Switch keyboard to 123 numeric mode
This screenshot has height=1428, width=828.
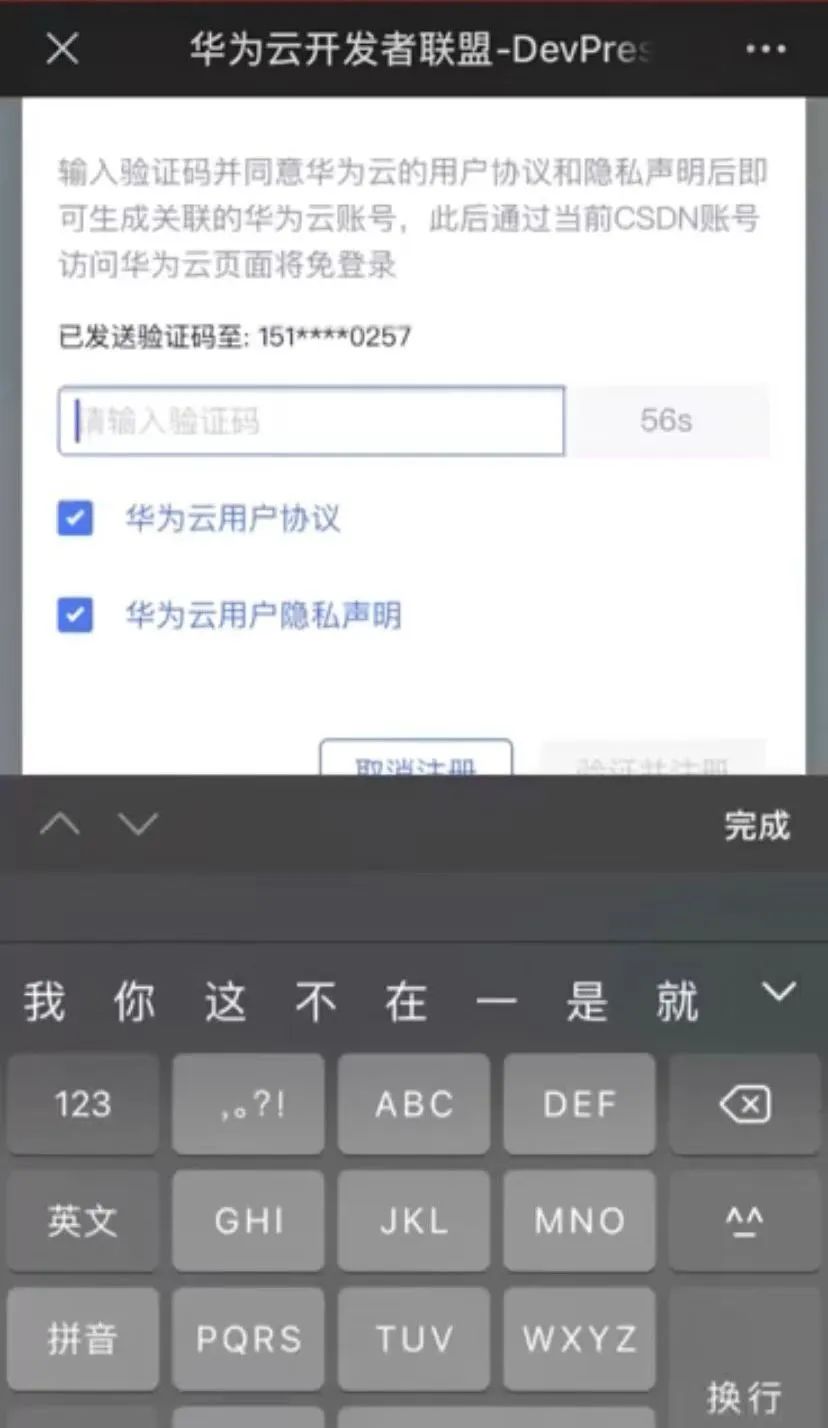pos(83,1104)
